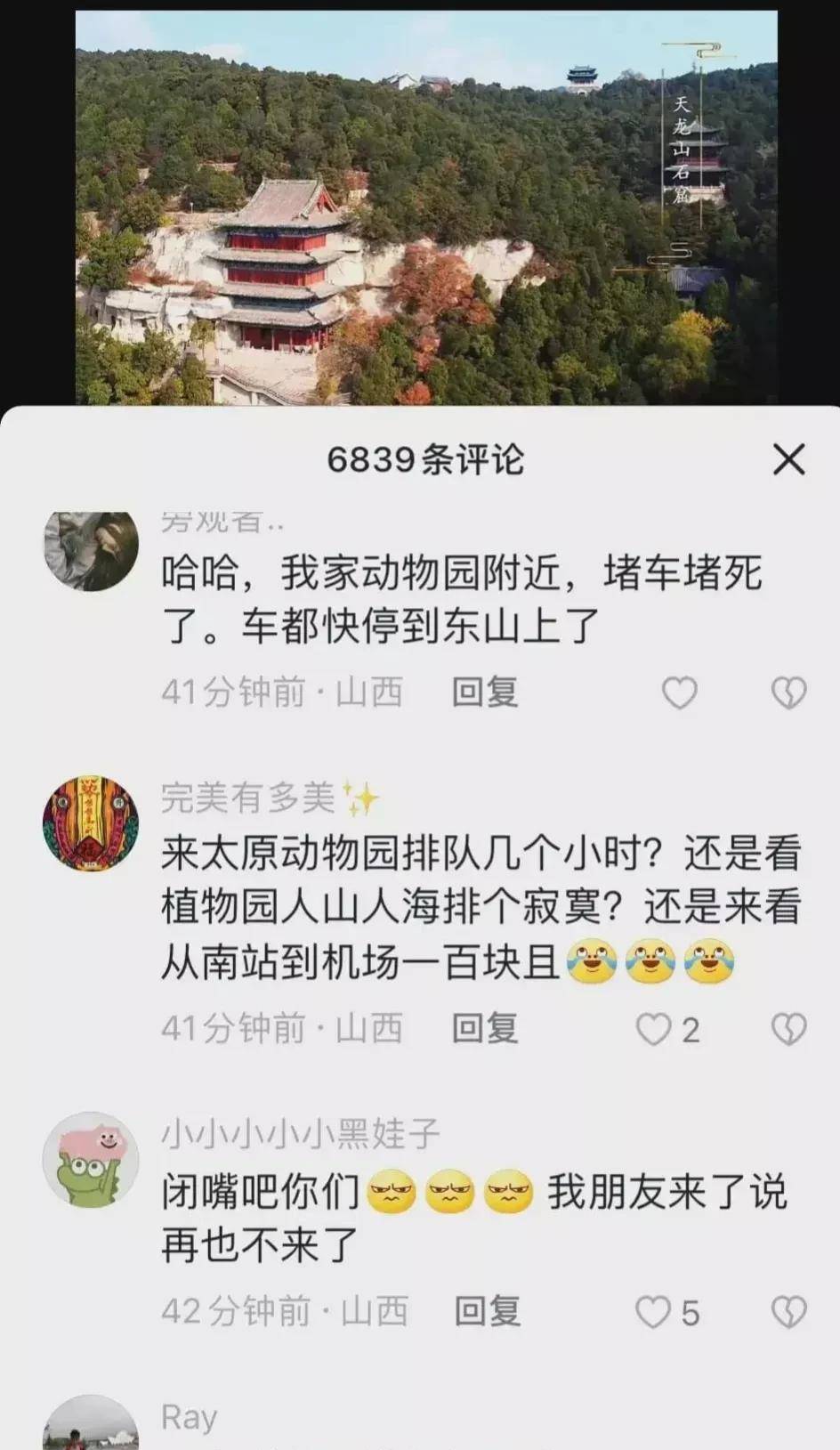View the username 小小小小小黑娃子 profile
The width and height of the screenshot is (840, 1450).
(301, 1134)
